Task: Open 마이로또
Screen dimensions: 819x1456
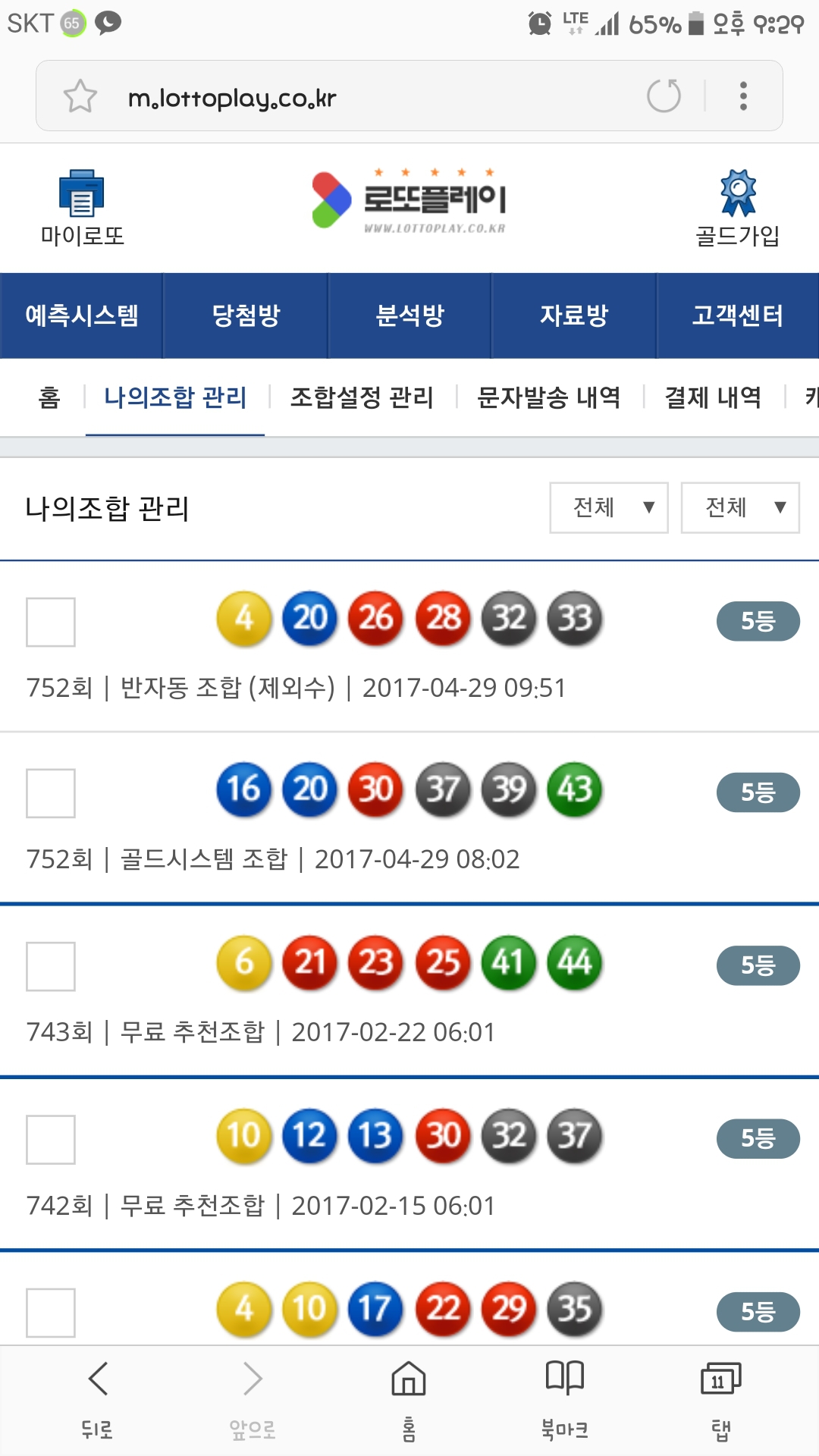Action: tap(82, 208)
